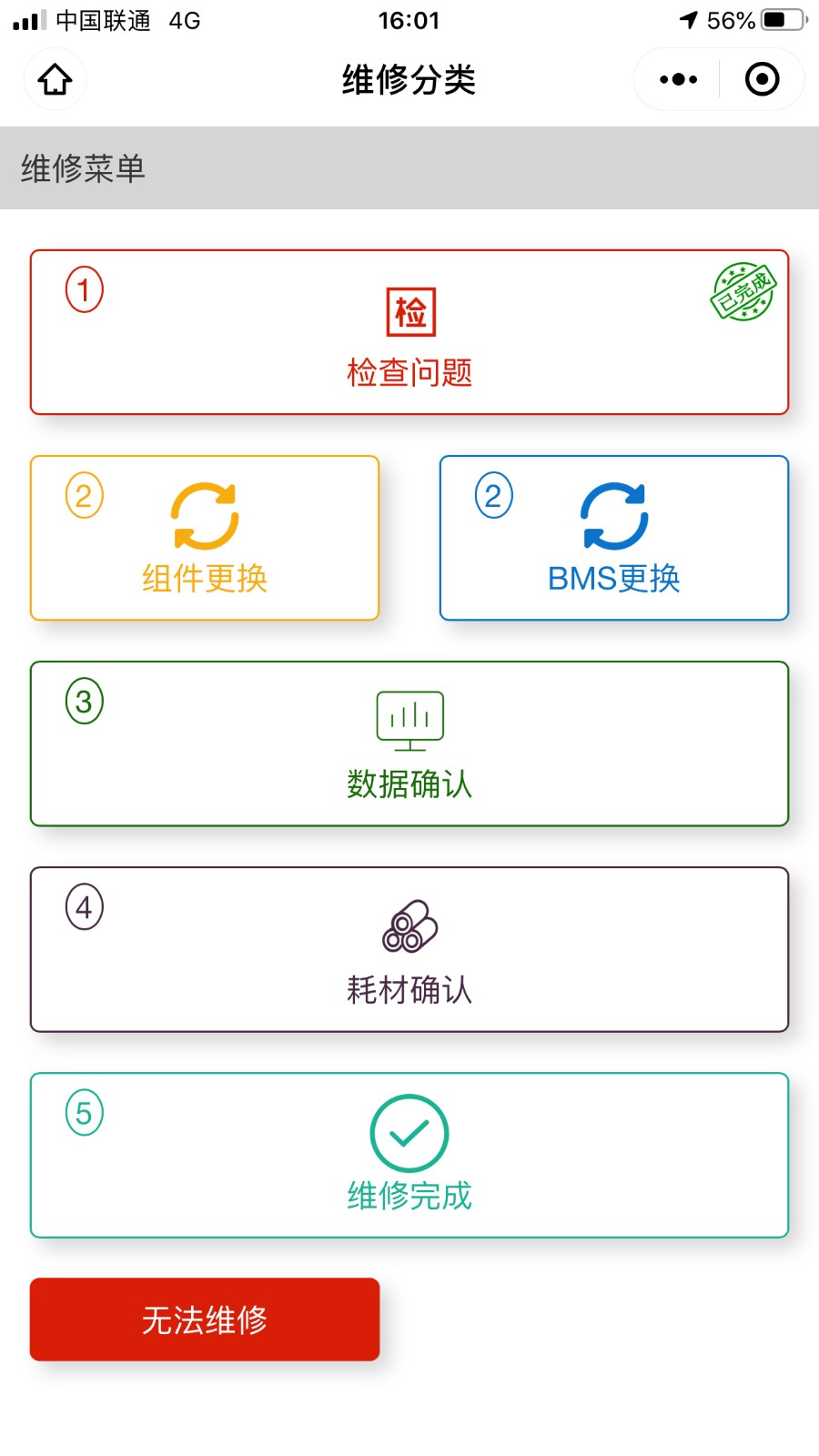819x1456 pixels.
Task: Tap the 维修完成 card
Action: pos(409,1155)
